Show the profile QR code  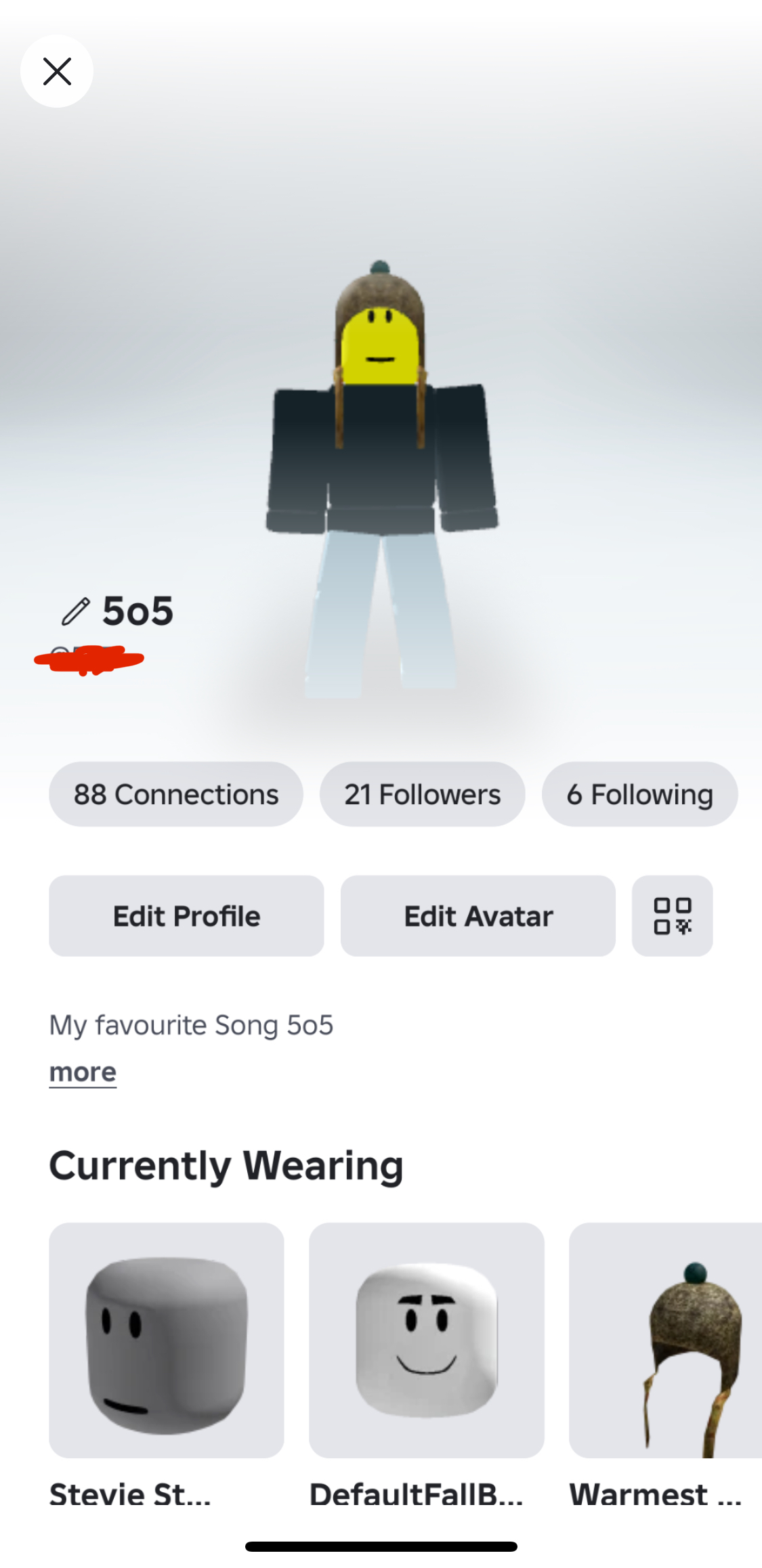pos(672,916)
